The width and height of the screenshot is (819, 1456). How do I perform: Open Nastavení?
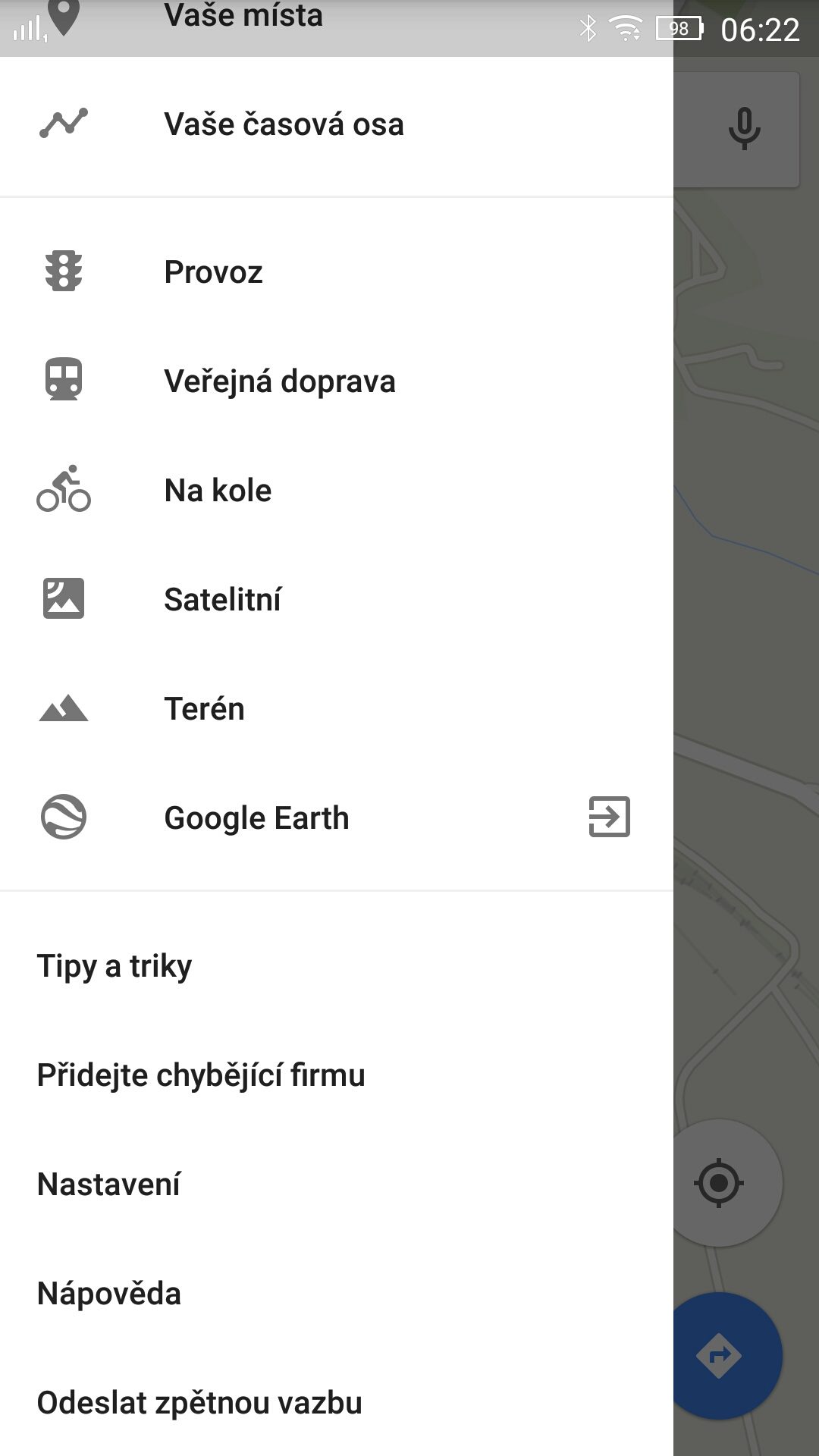[337, 1185]
